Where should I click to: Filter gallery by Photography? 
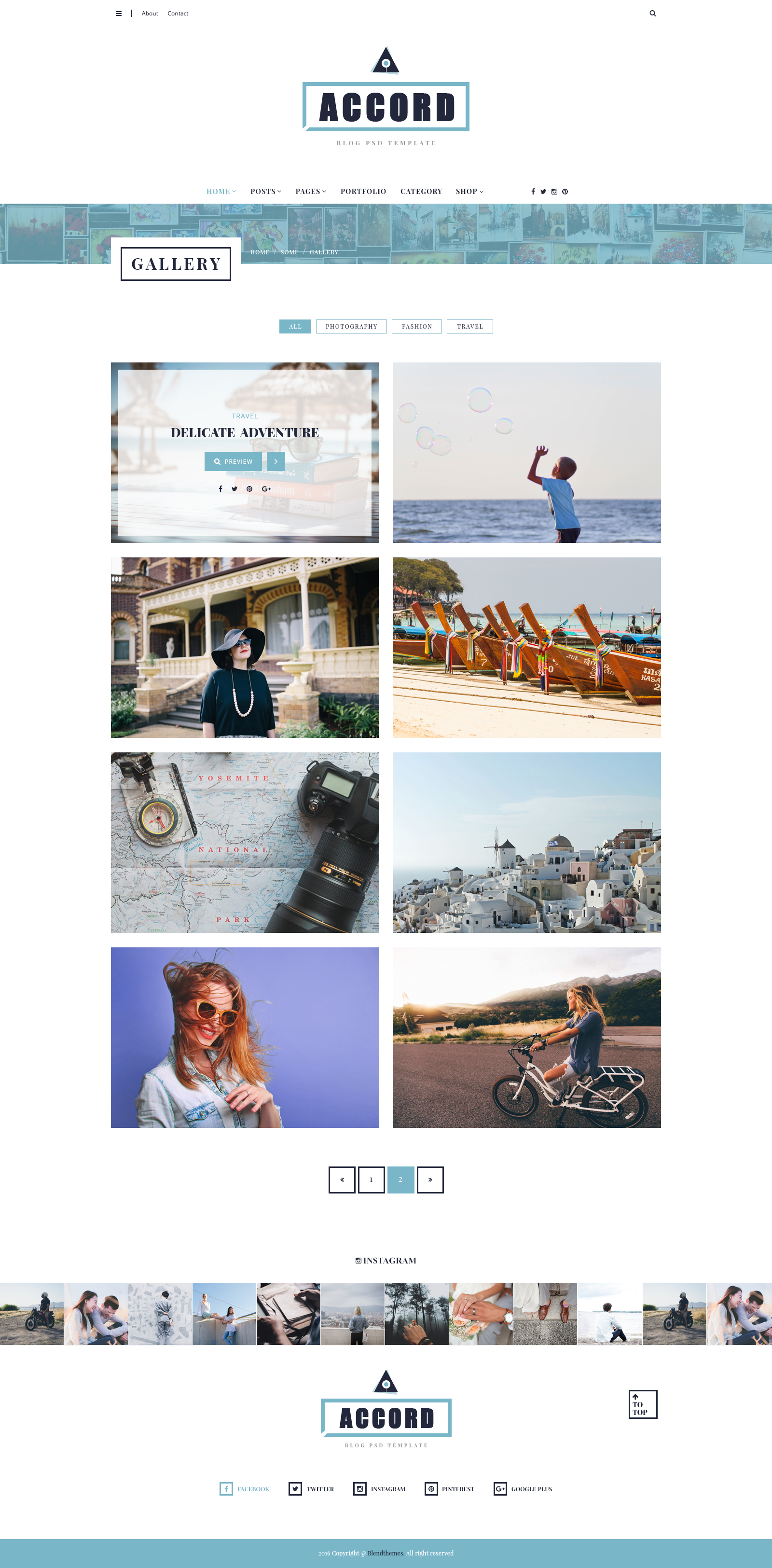pyautogui.click(x=351, y=327)
